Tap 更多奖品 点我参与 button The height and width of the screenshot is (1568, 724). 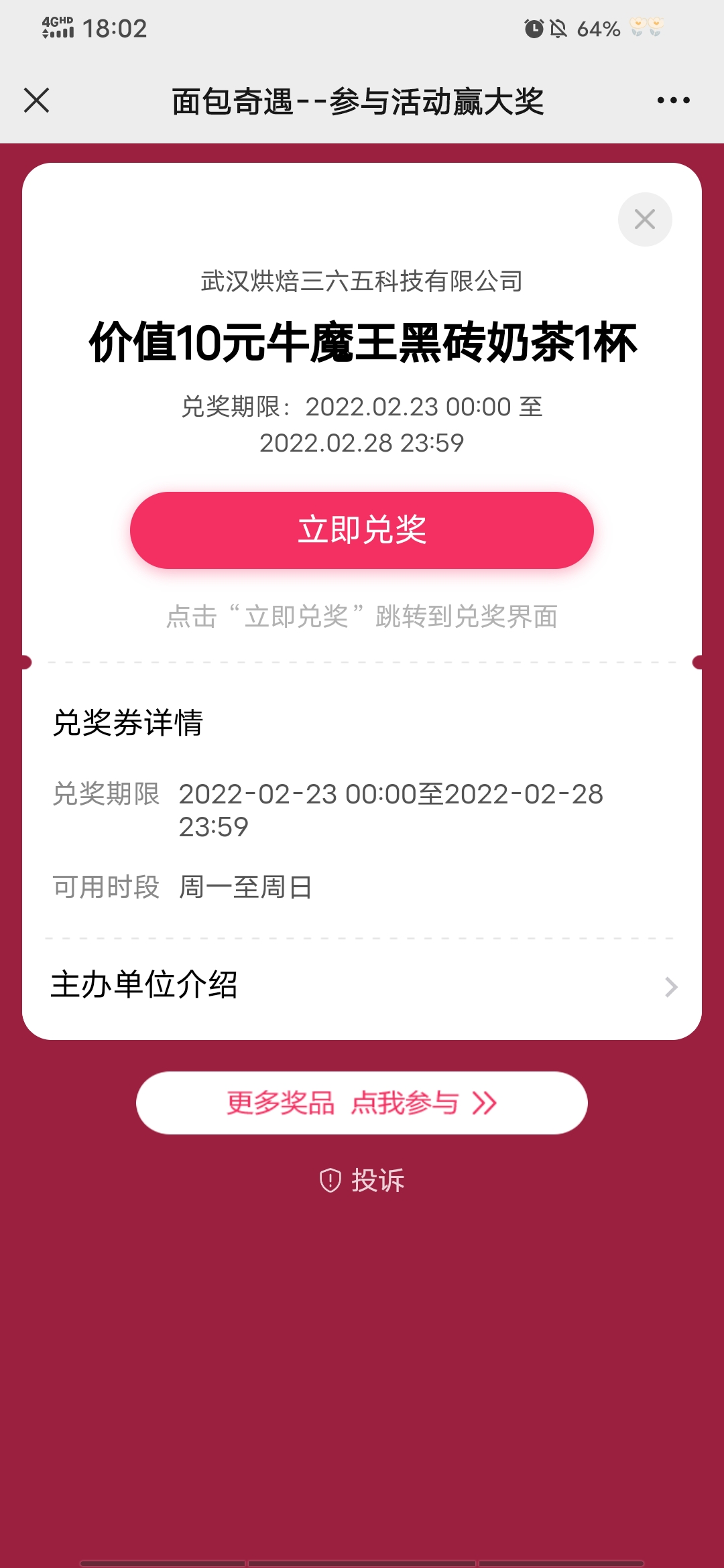362,1103
